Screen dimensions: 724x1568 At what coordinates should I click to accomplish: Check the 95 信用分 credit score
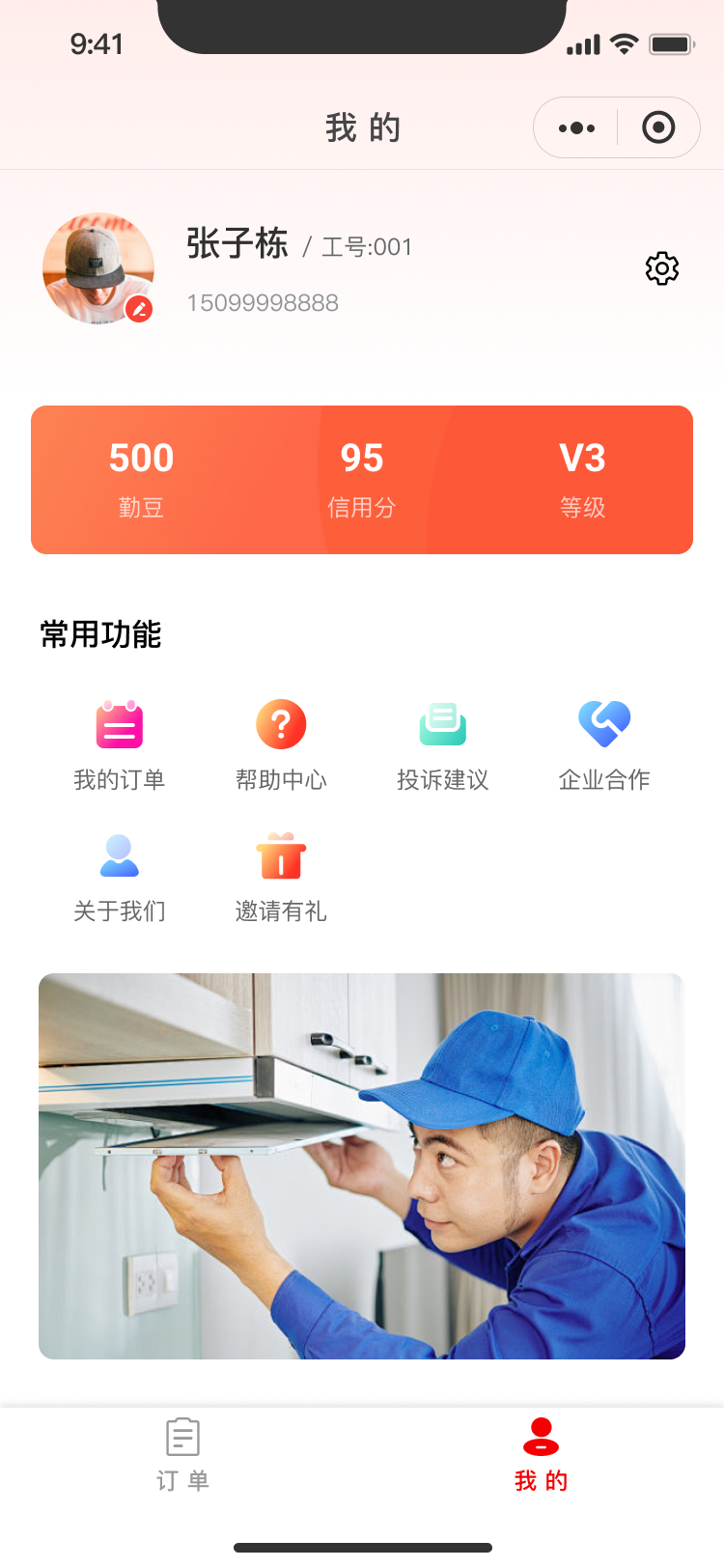(x=362, y=479)
